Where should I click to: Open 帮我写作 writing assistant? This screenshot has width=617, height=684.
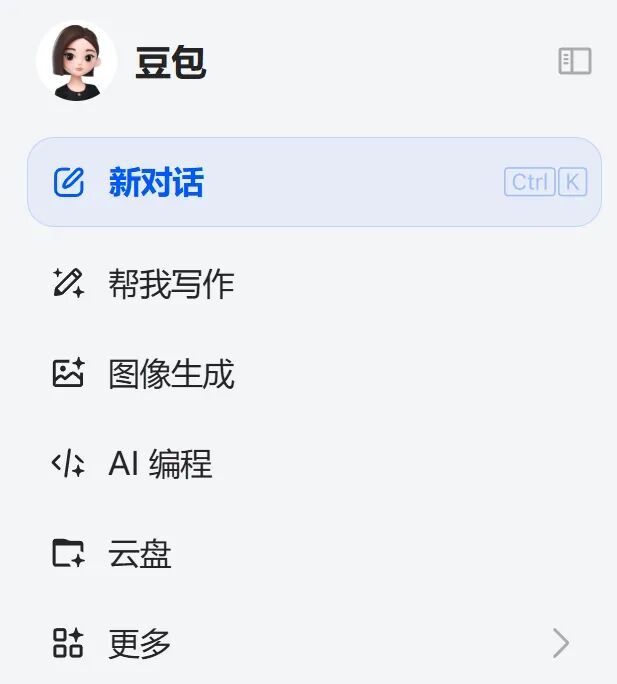[171, 285]
